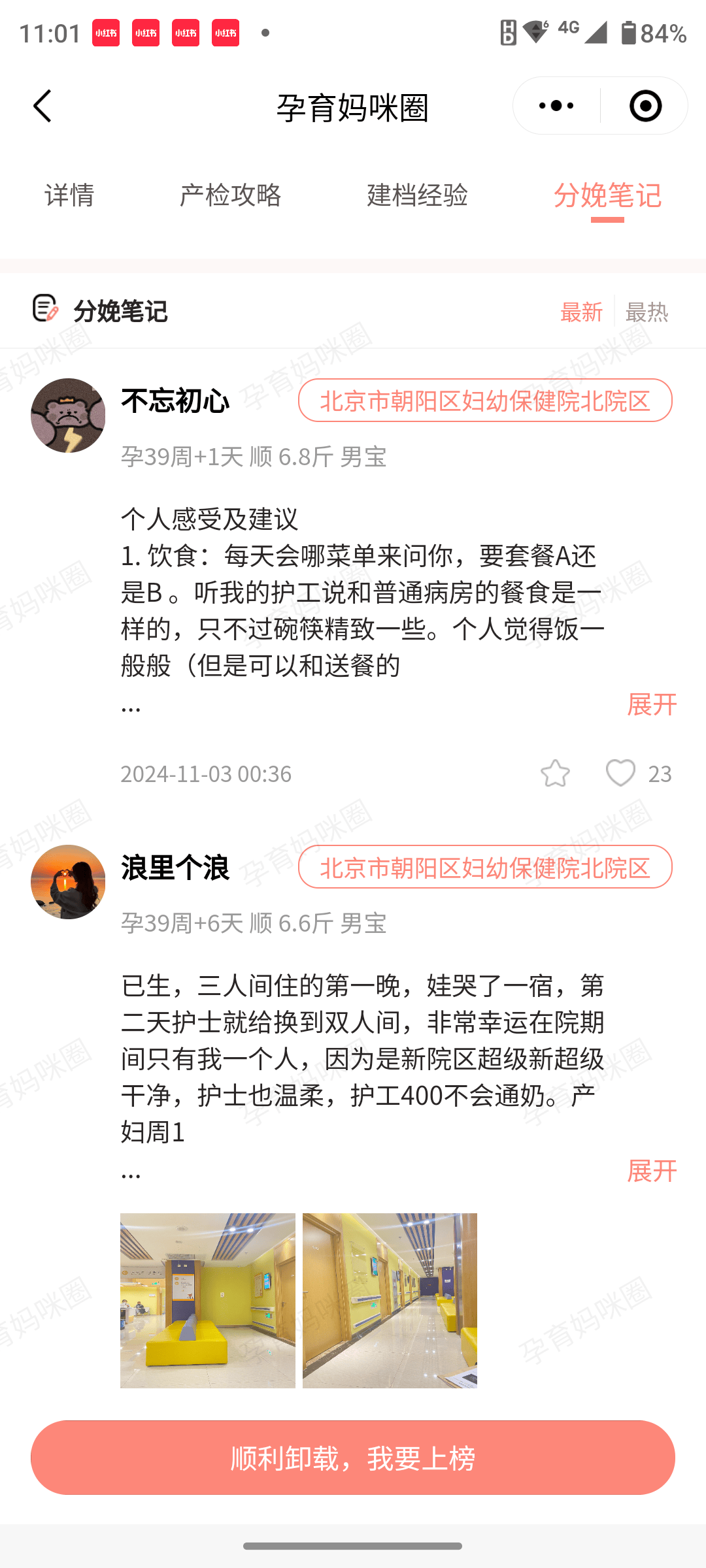Switch to the 详情 tab
This screenshot has height=1568, width=706.
(x=69, y=195)
